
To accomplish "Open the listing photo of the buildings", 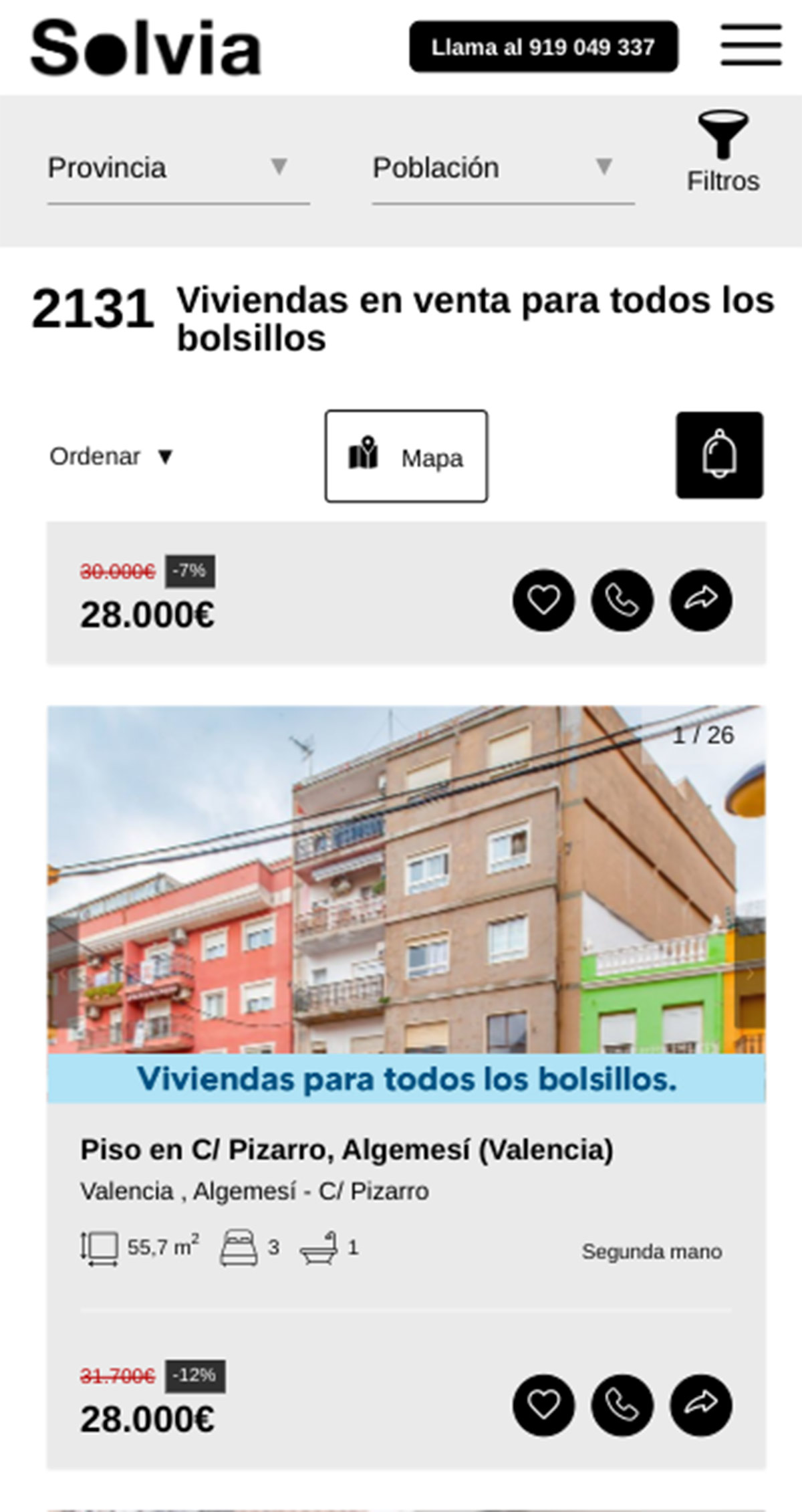I will point(401,903).
